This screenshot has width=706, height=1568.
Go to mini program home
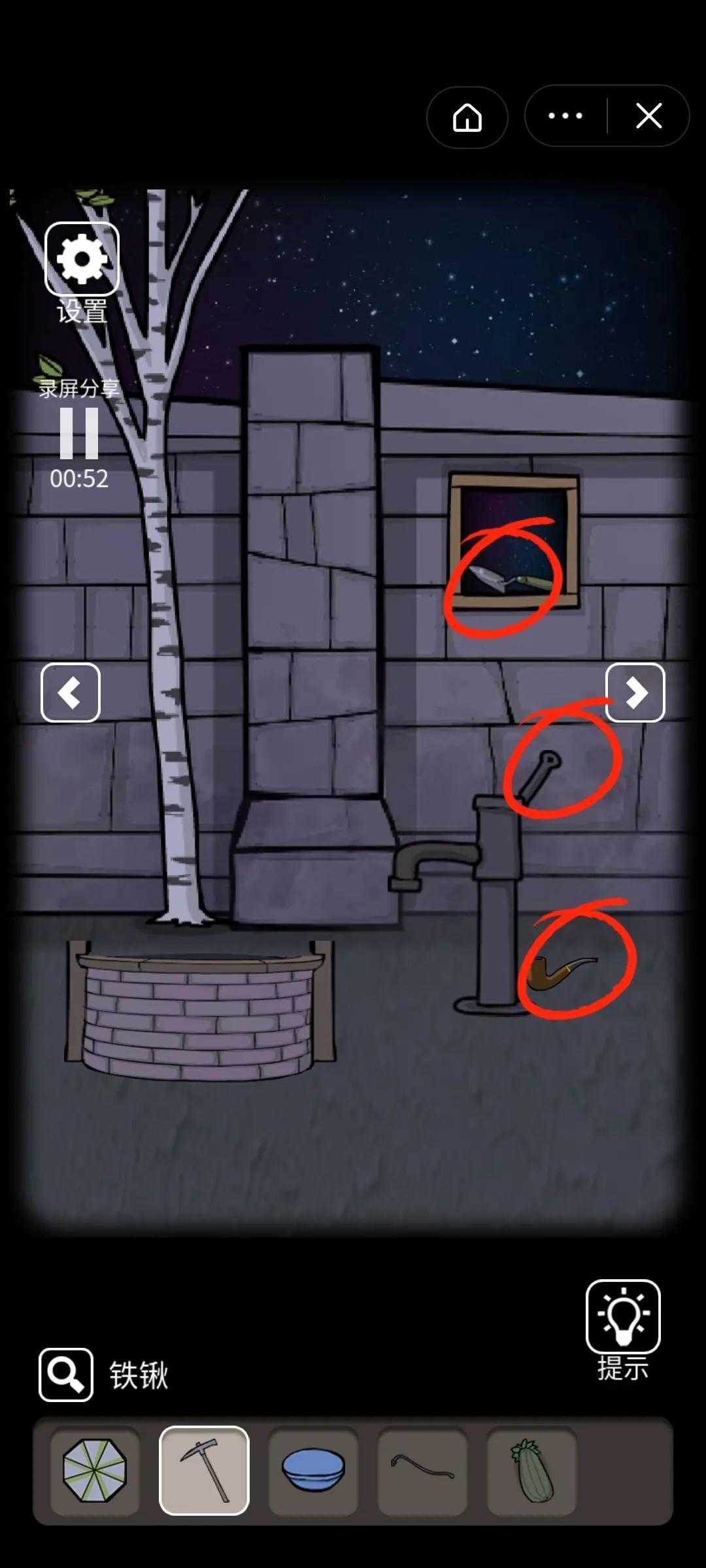(467, 118)
